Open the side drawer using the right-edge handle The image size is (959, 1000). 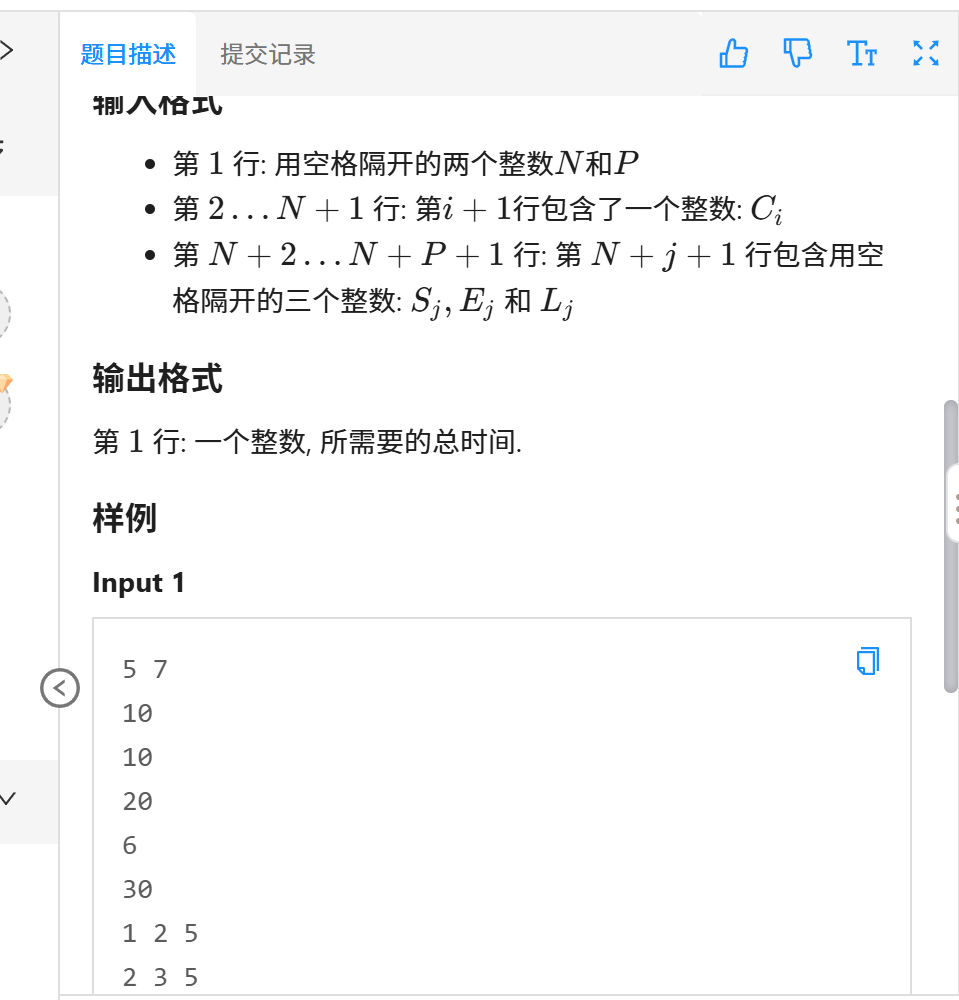coord(952,509)
